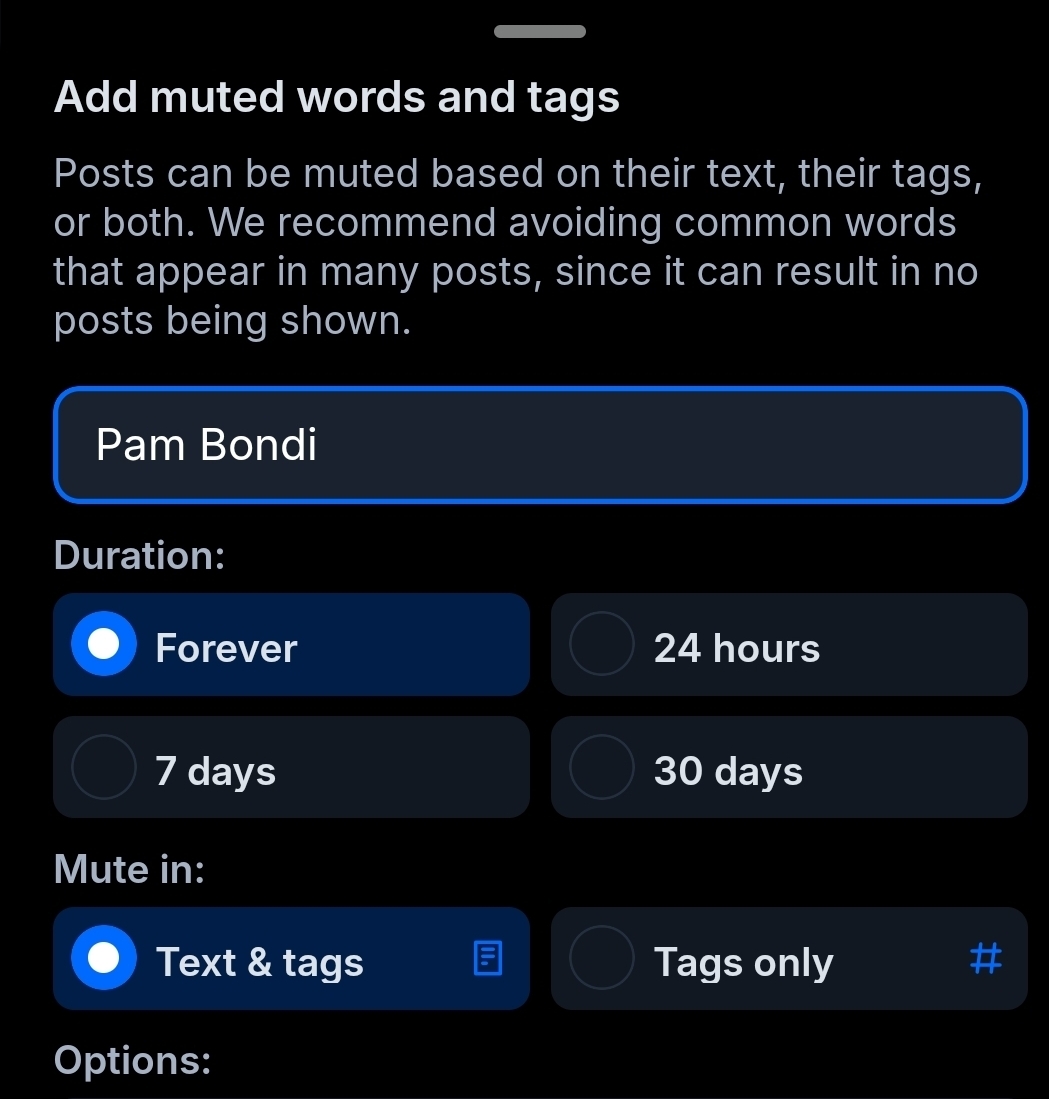Switch to Tags only muting
Screen dimensions: 1049x1099
(x=788, y=958)
